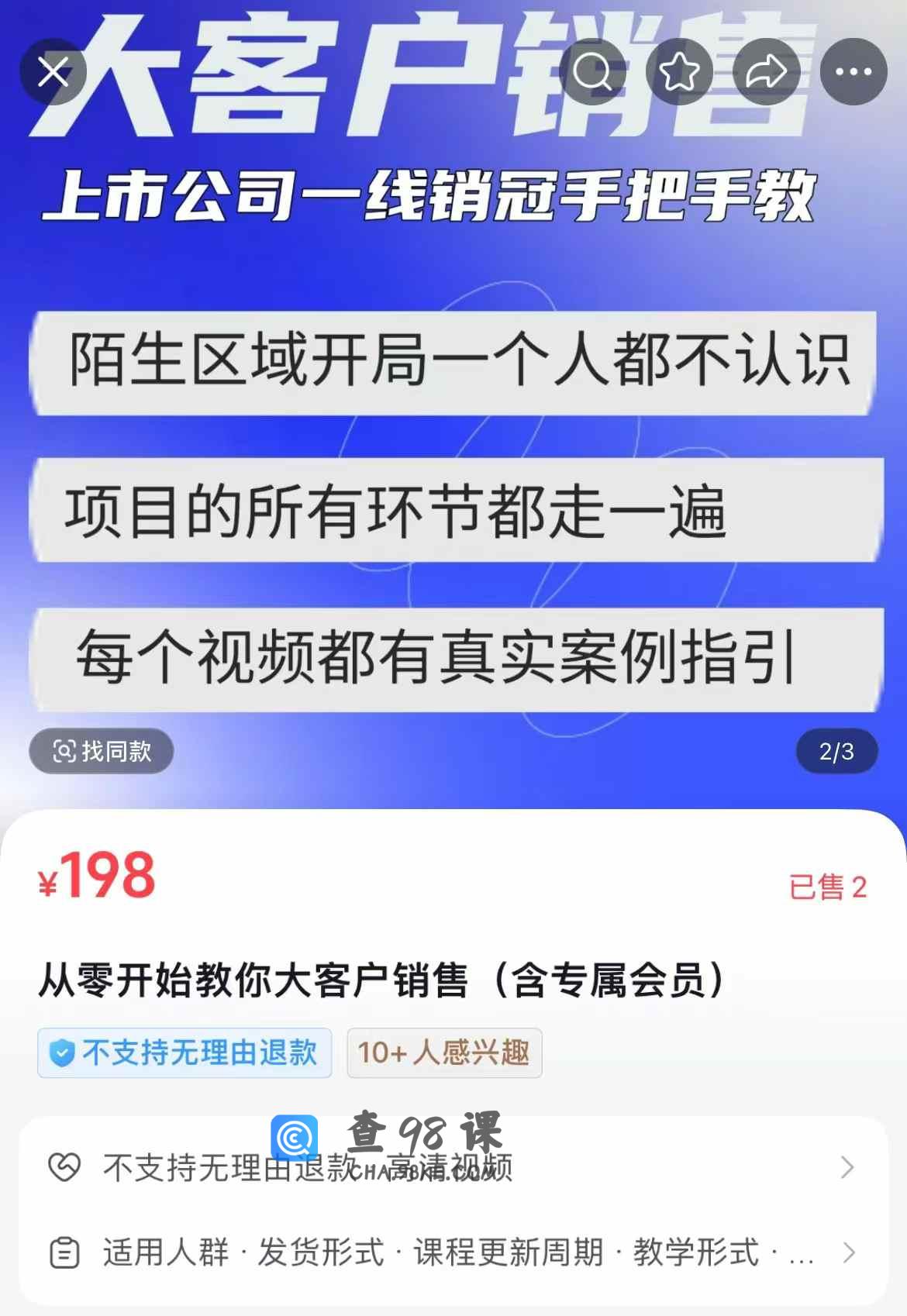Open the search icon
This screenshot has height=1316, width=907.
point(593,72)
